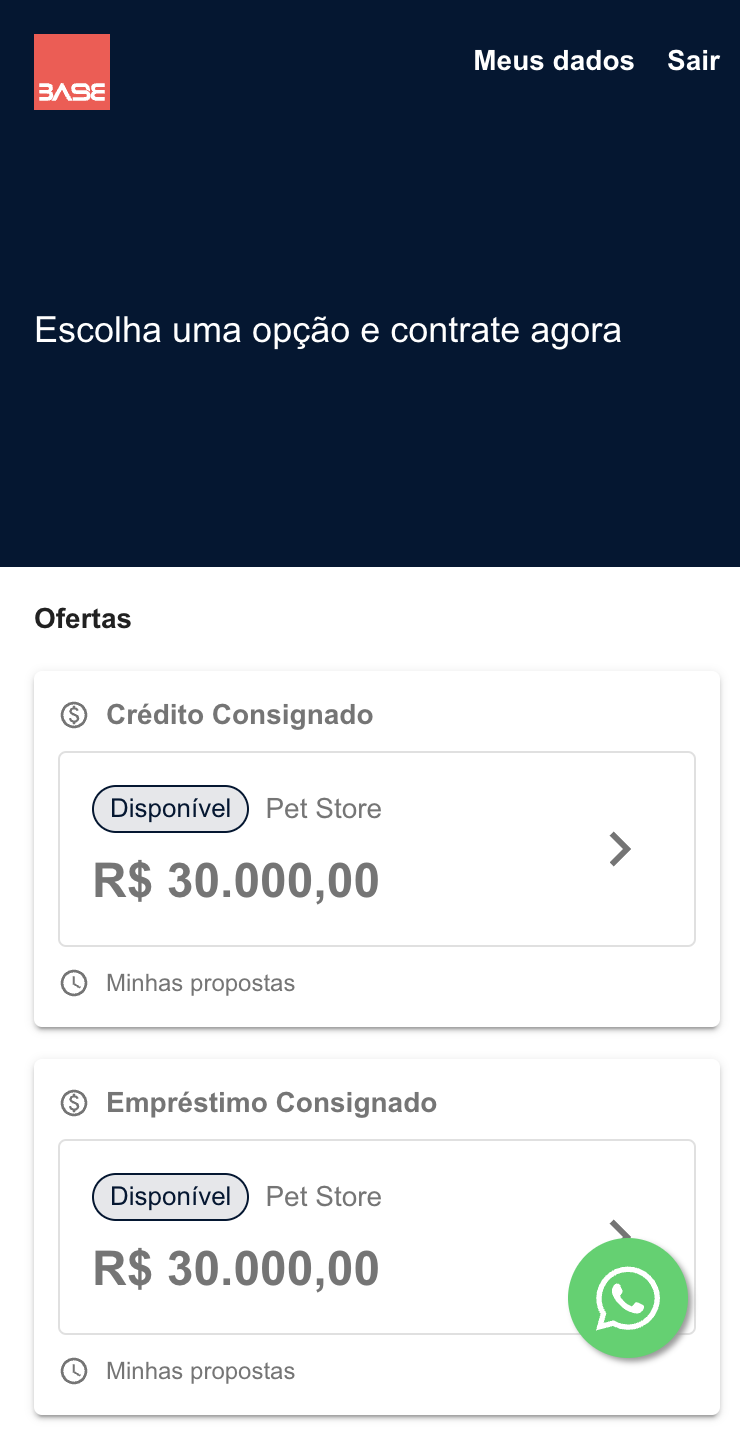The image size is (740, 1432).
Task: Click the Pet Store label in Crédito Consignado card
Action: click(x=323, y=808)
